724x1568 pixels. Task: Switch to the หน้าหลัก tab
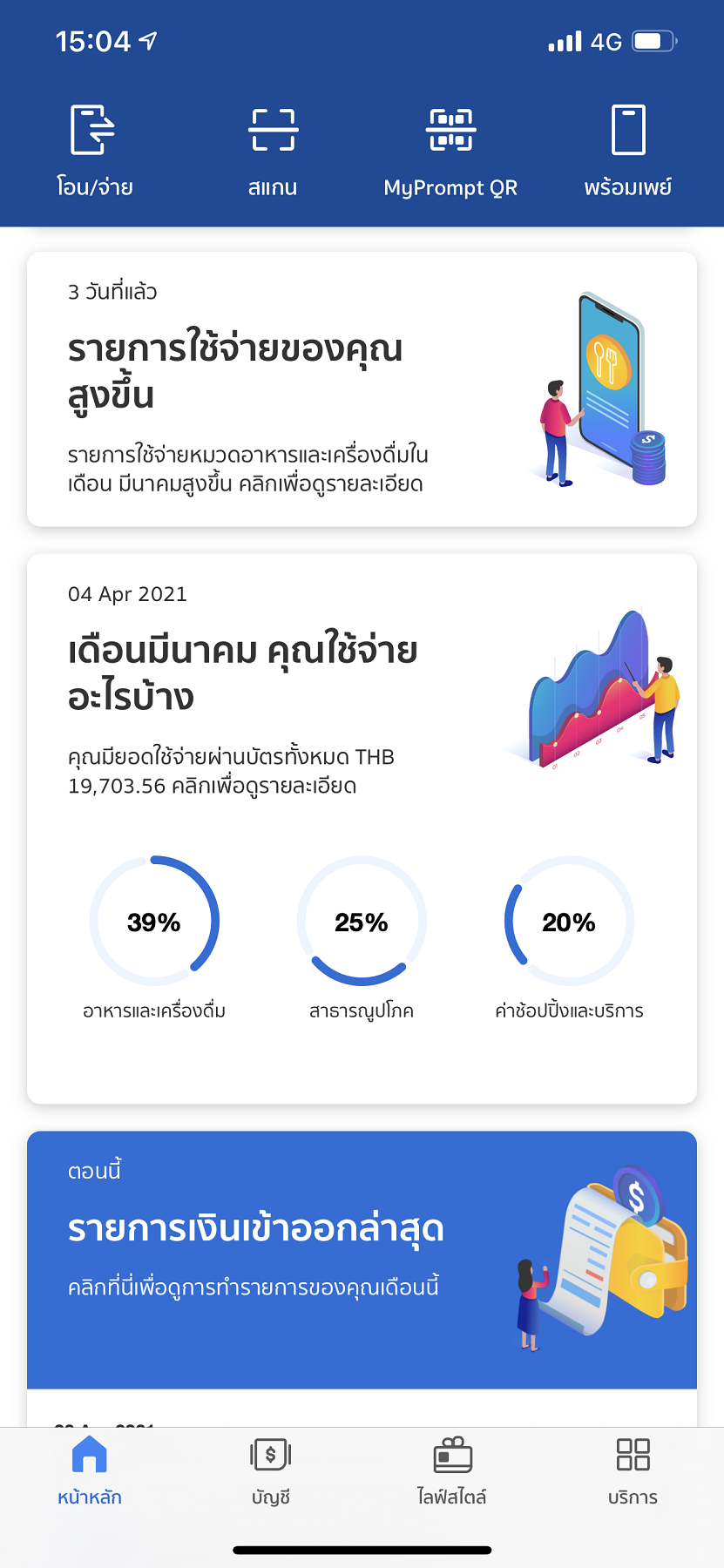click(90, 1472)
